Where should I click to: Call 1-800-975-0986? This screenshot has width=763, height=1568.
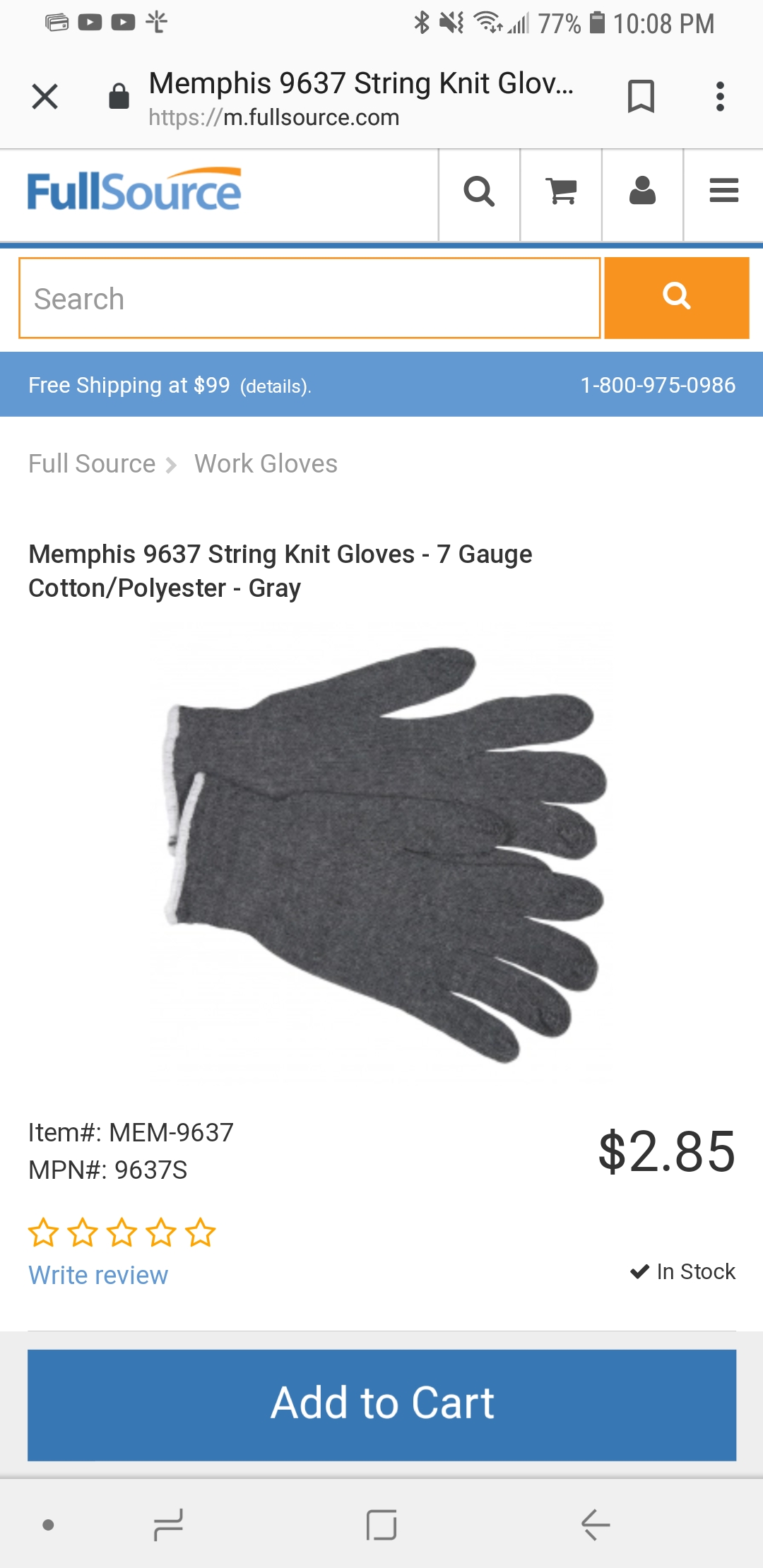(658, 385)
